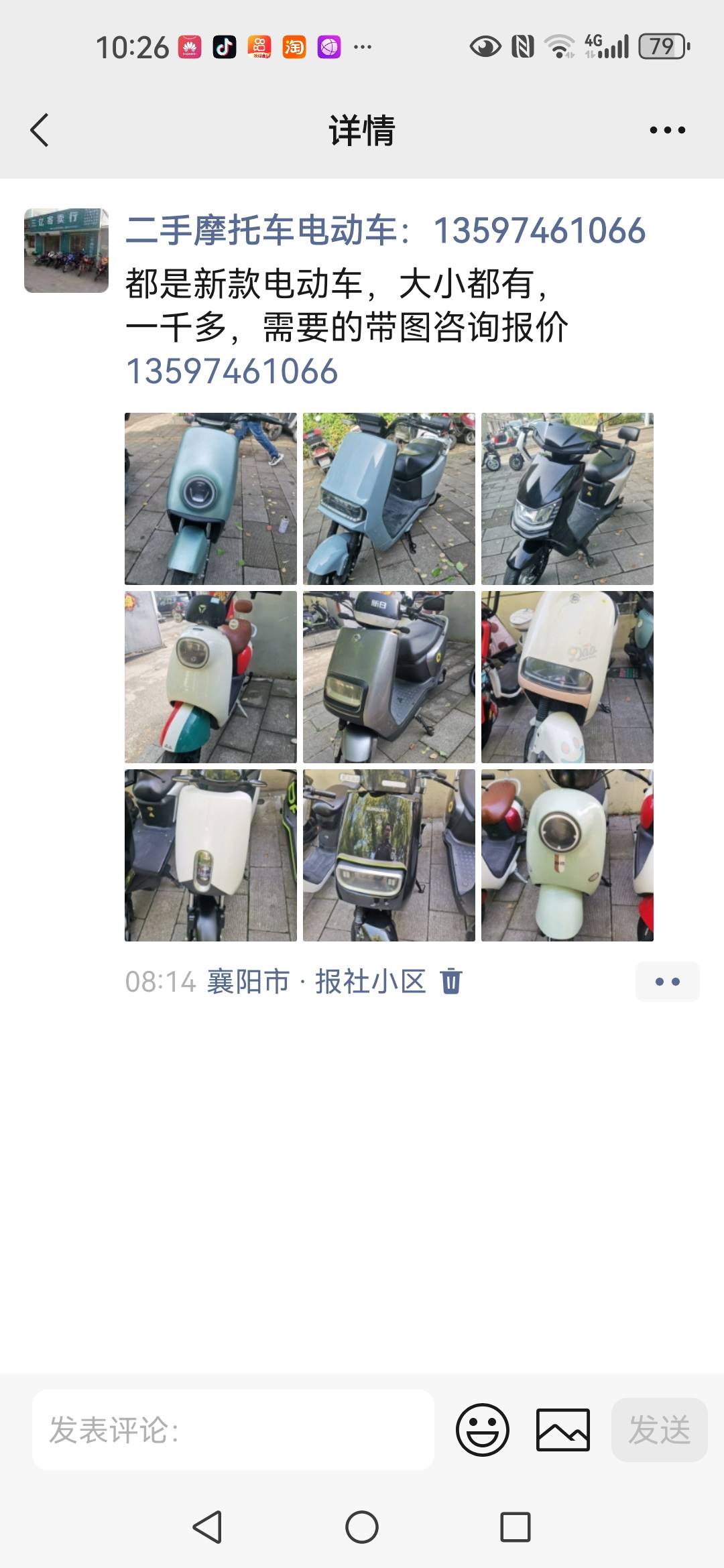The image size is (724, 1568).
Task: View the cream and pink scooter photo
Action: pyautogui.click(x=567, y=677)
